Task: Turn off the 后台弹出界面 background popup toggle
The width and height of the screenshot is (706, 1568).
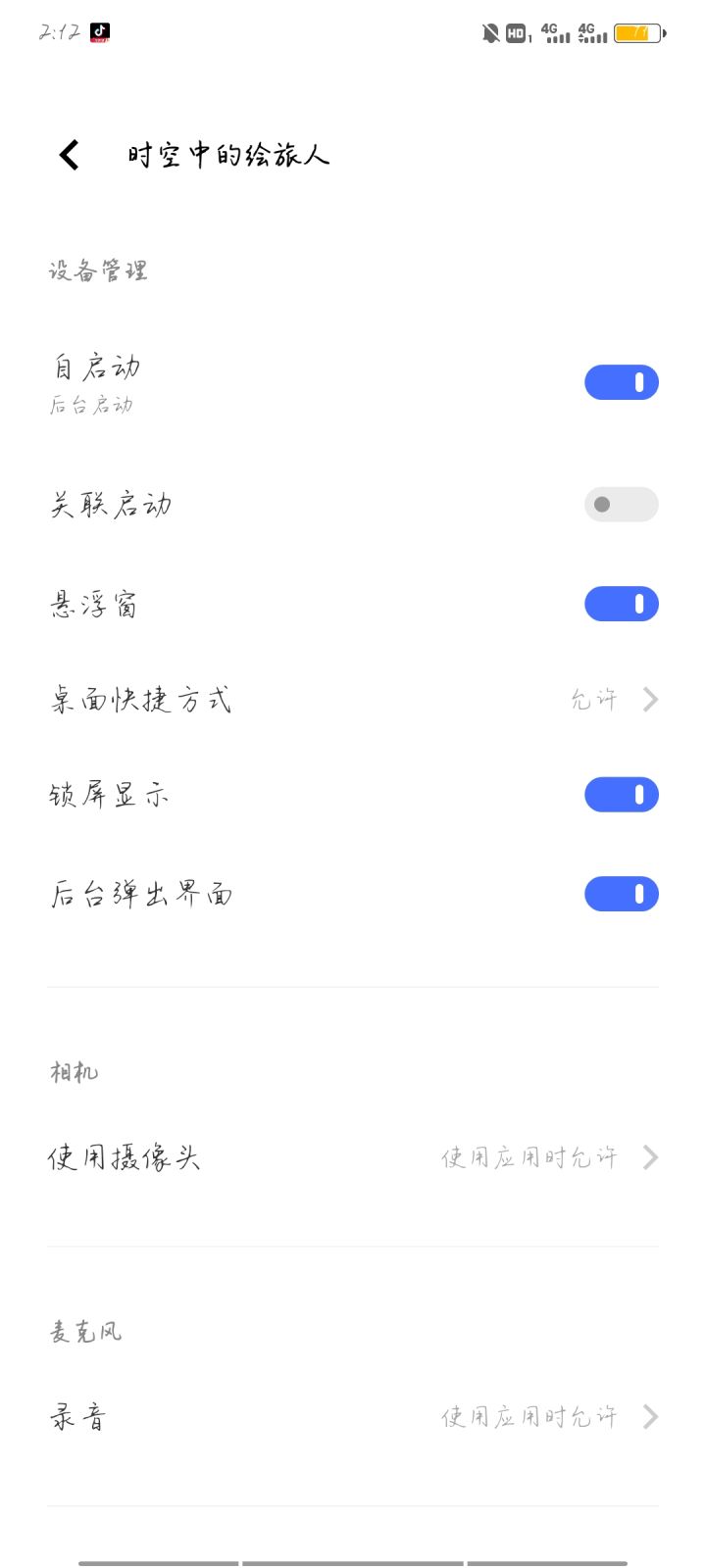Action: point(621,894)
